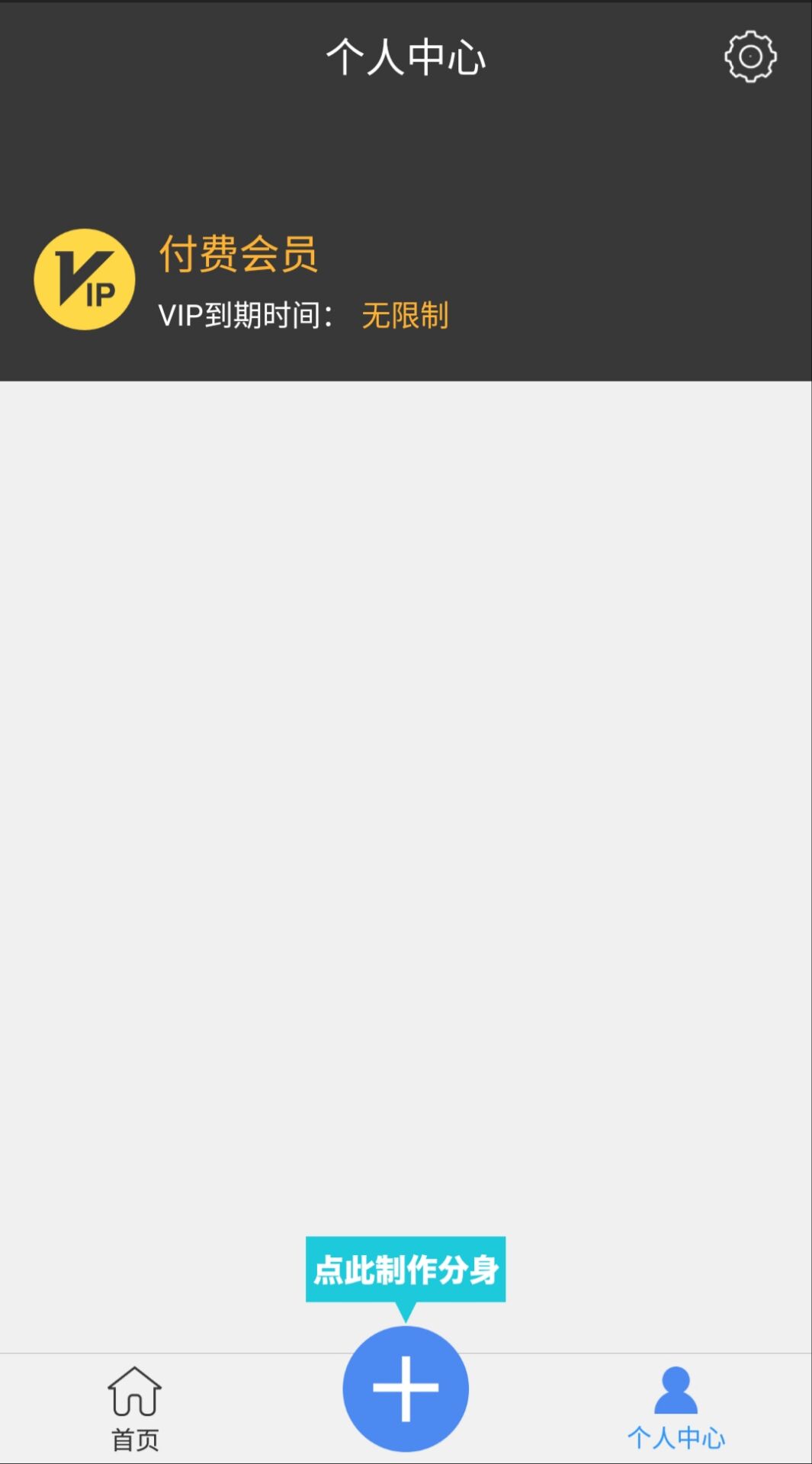Switch to the 首页 tab
Screen dimensions: 812x1464
(x=135, y=1408)
